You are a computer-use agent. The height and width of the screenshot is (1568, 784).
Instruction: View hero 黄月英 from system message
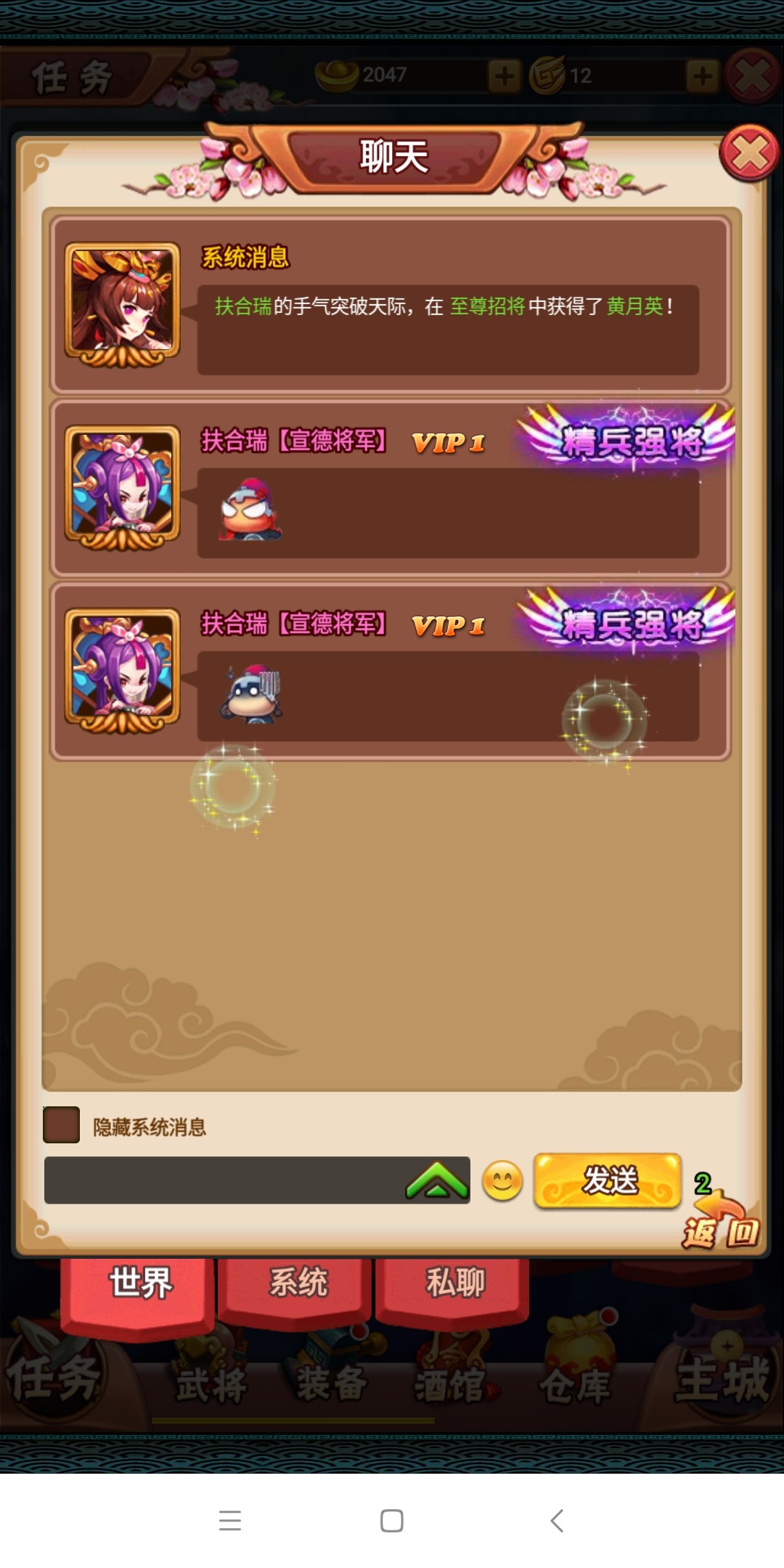[634, 306]
